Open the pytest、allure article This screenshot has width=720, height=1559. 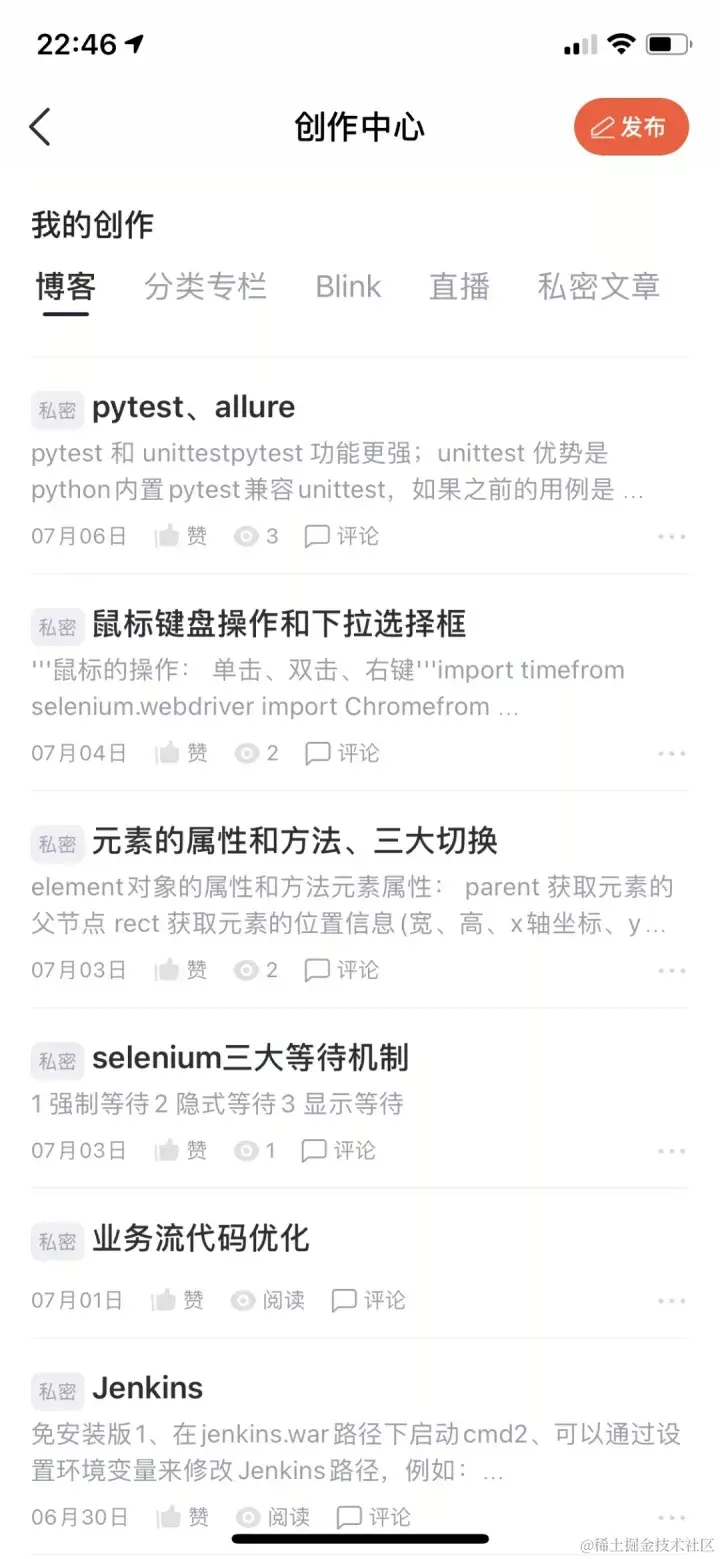tap(193, 407)
